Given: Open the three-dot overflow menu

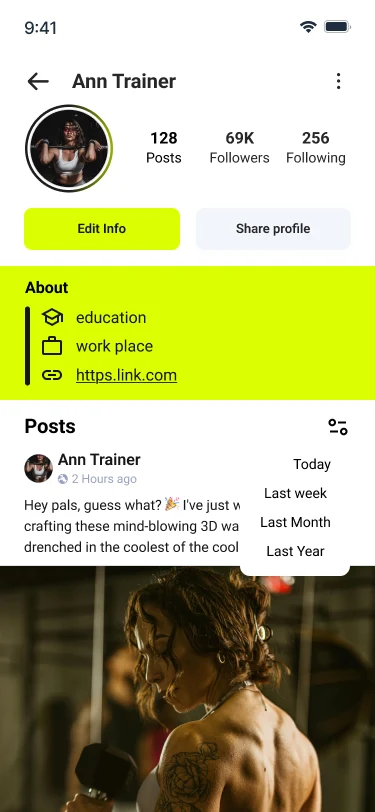Looking at the screenshot, I should pos(338,81).
